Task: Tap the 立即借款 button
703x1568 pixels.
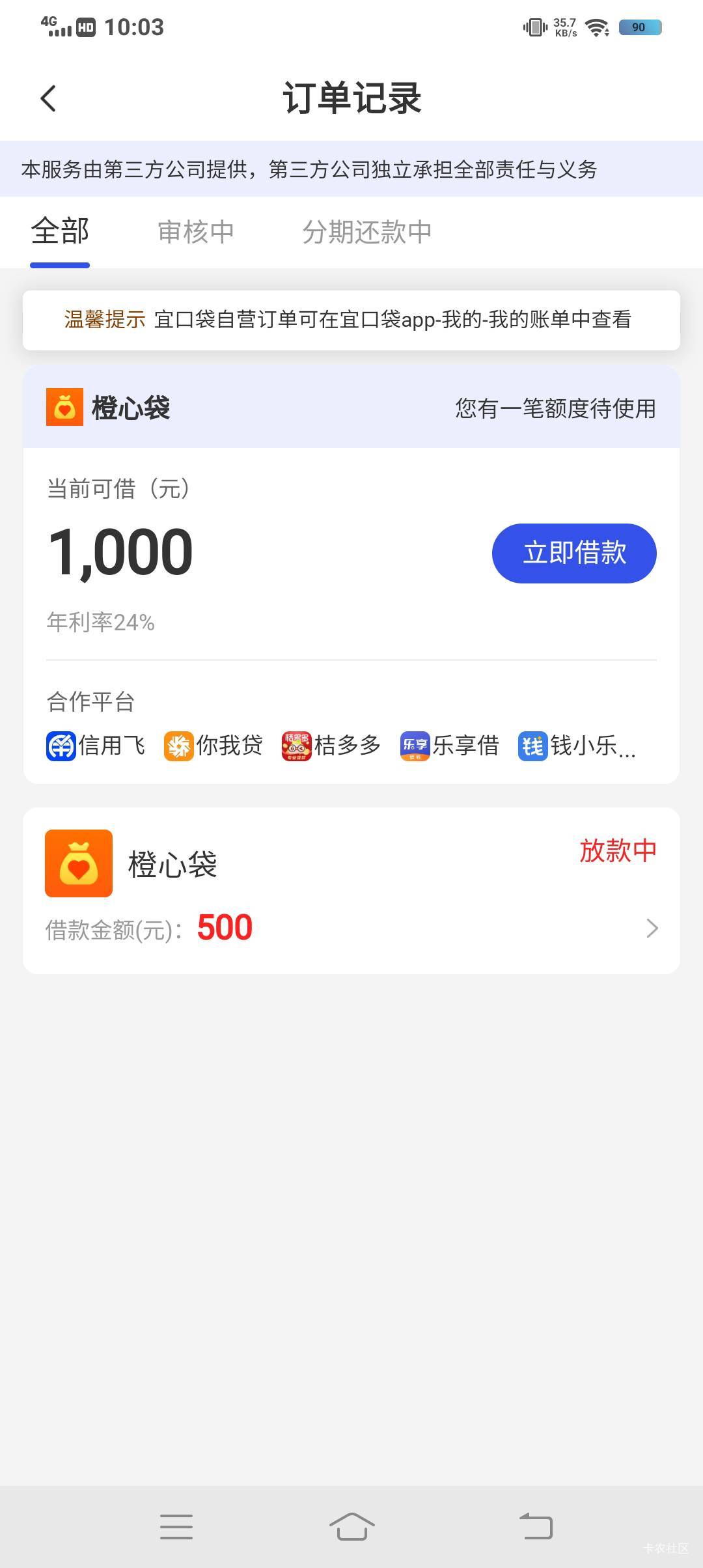Action: (574, 553)
